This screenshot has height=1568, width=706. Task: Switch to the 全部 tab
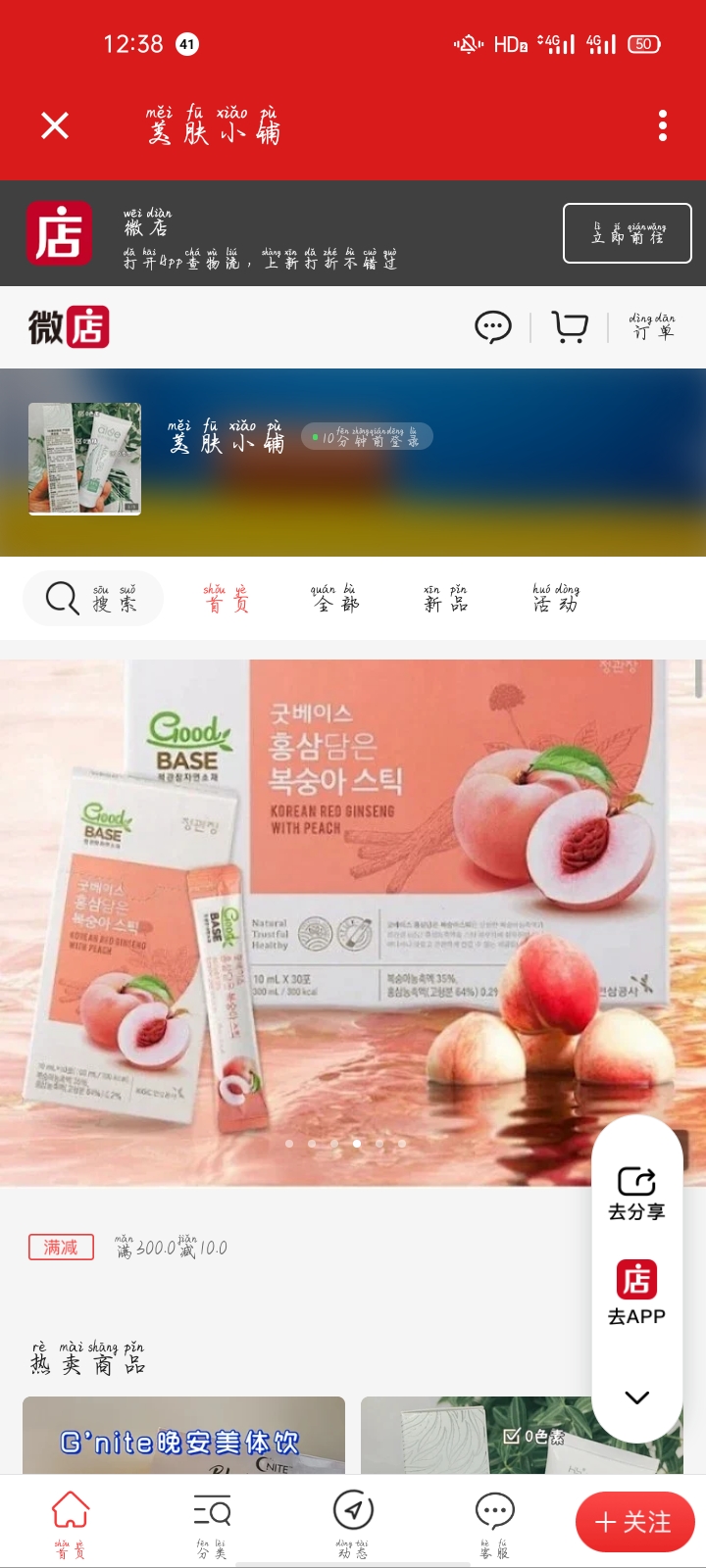(335, 598)
